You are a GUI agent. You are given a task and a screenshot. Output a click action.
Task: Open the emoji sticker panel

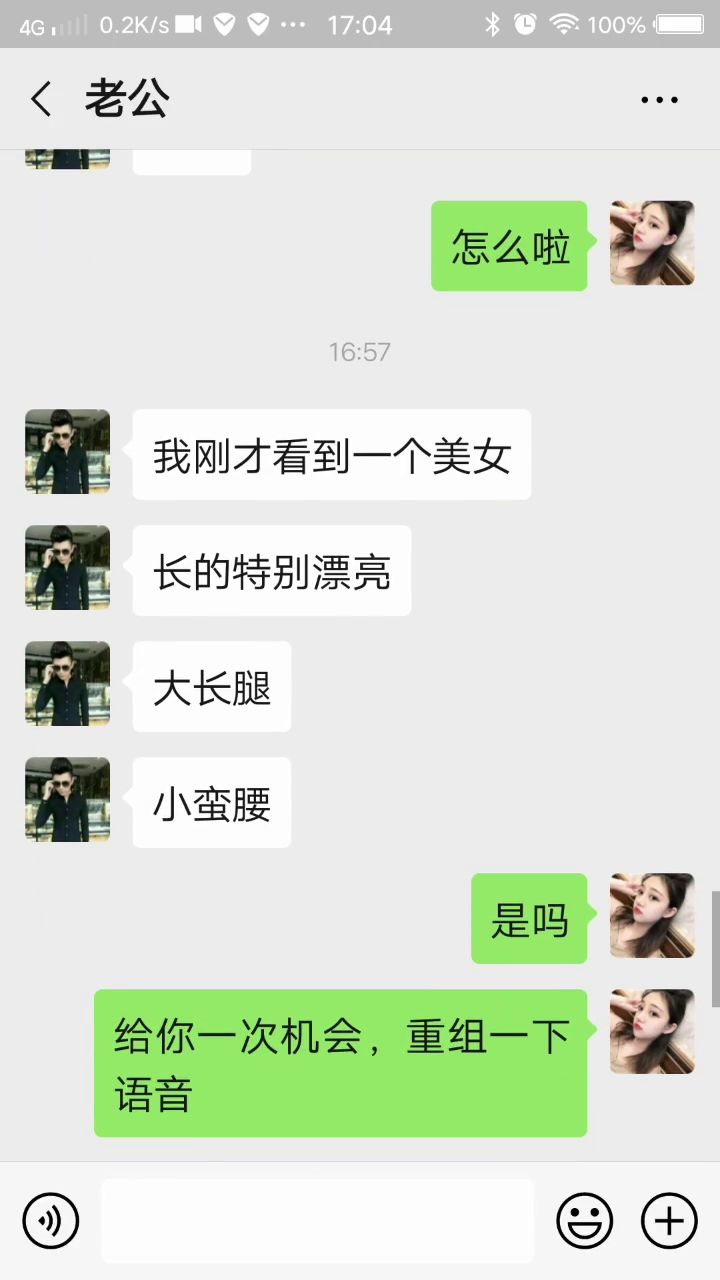click(x=584, y=1221)
